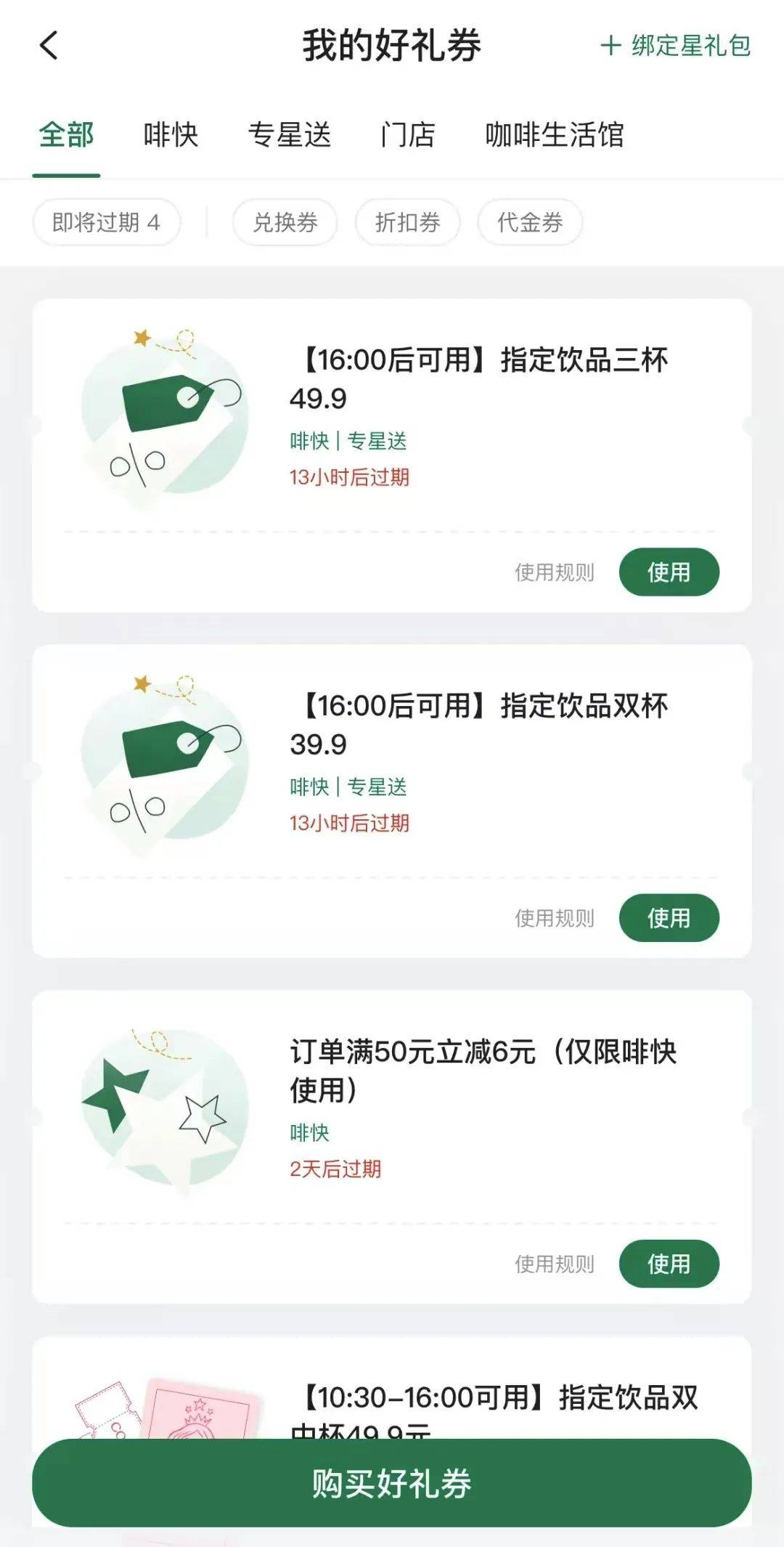The height and width of the screenshot is (1547, 784).
Task: Filter by 即将过期 4 chip
Action: pos(106,222)
